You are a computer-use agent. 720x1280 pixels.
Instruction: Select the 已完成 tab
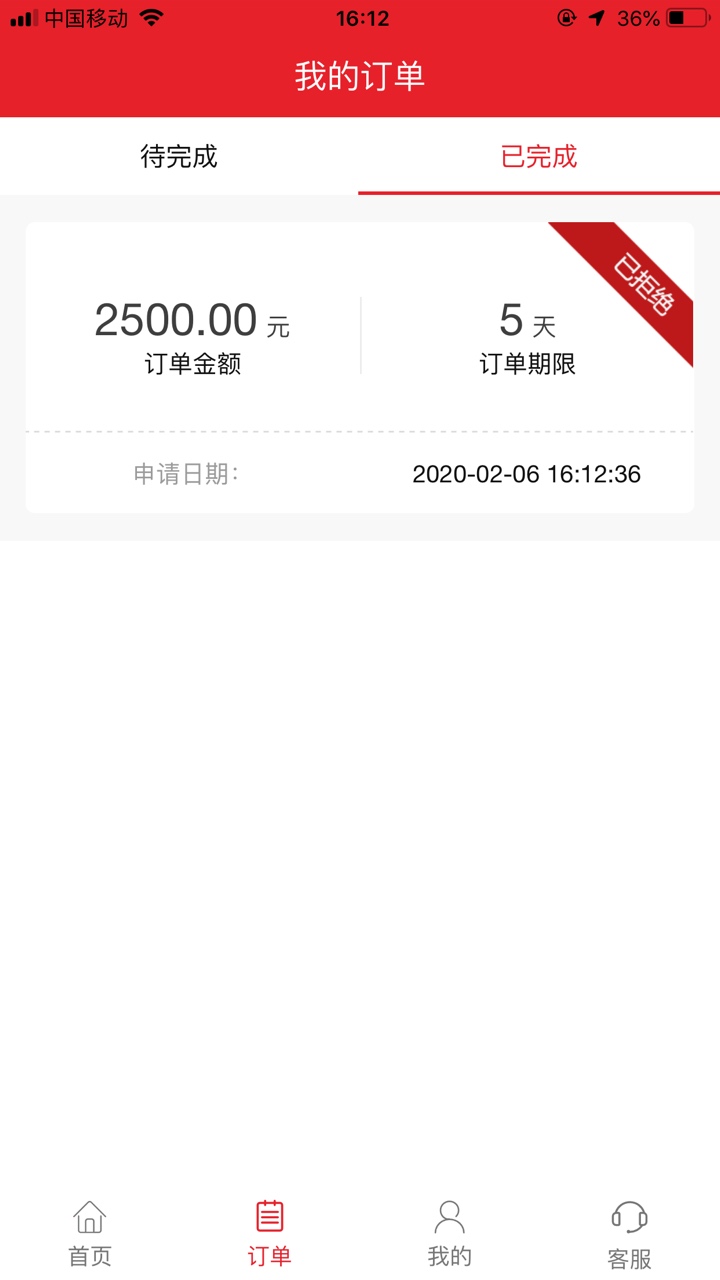(539, 157)
